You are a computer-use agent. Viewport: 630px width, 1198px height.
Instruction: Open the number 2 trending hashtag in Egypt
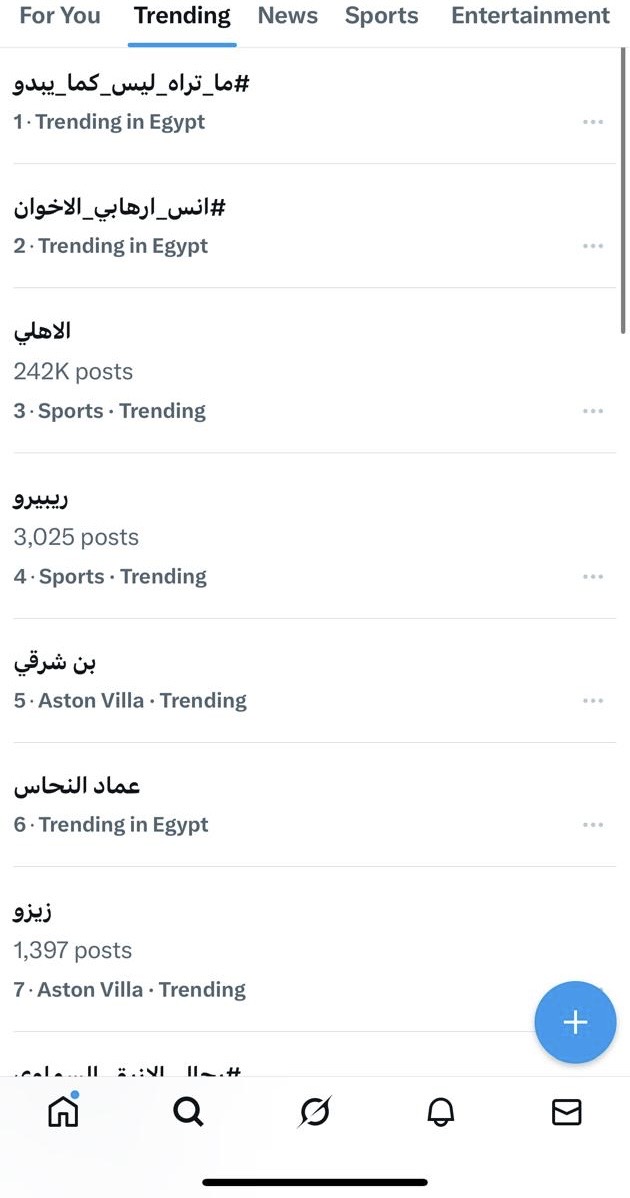pyautogui.click(x=120, y=208)
